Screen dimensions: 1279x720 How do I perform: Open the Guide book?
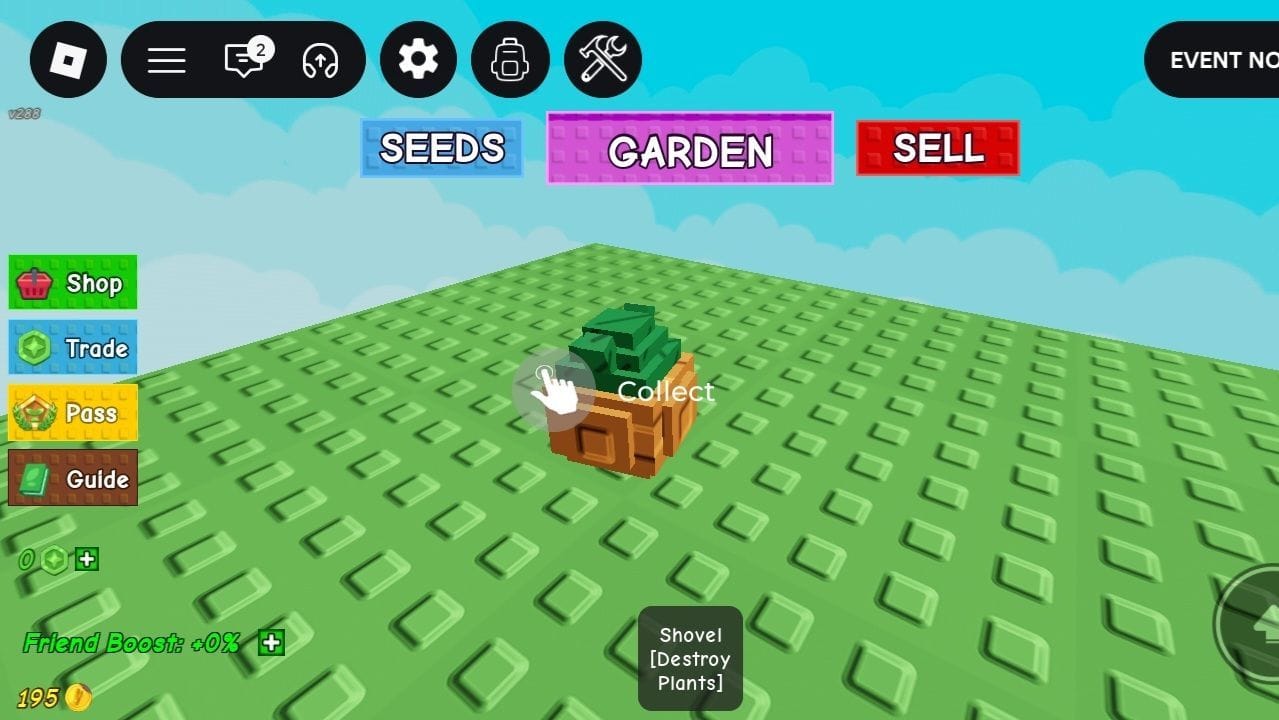click(73, 478)
